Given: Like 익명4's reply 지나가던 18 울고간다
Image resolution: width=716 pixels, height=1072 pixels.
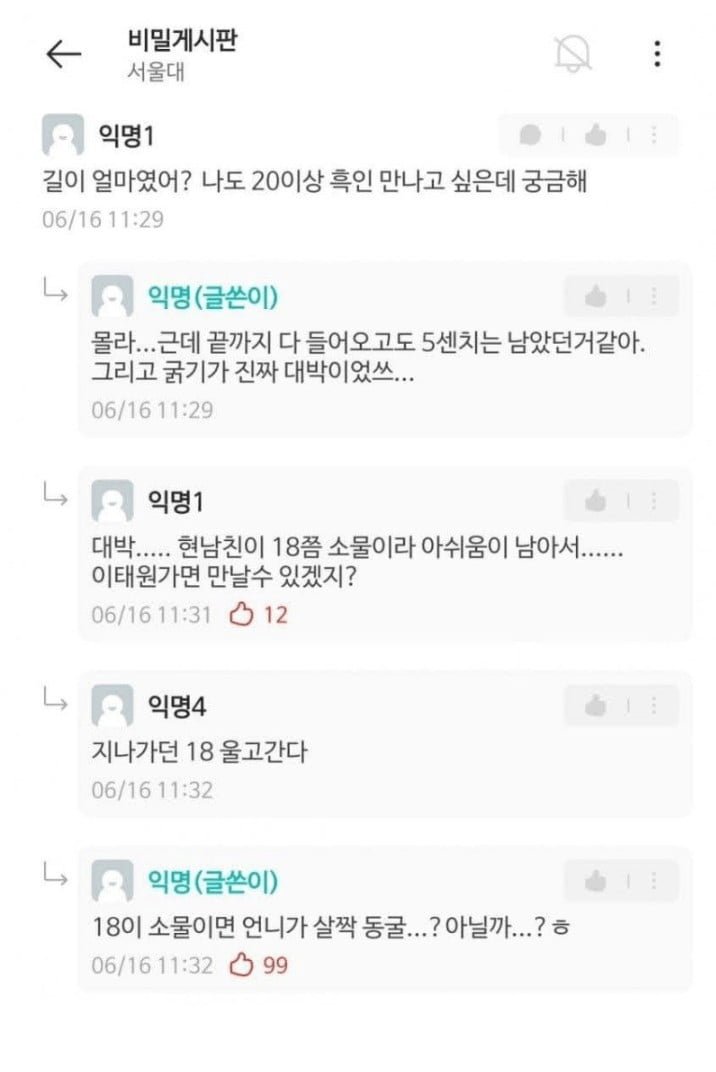Looking at the screenshot, I should pyautogui.click(x=596, y=705).
